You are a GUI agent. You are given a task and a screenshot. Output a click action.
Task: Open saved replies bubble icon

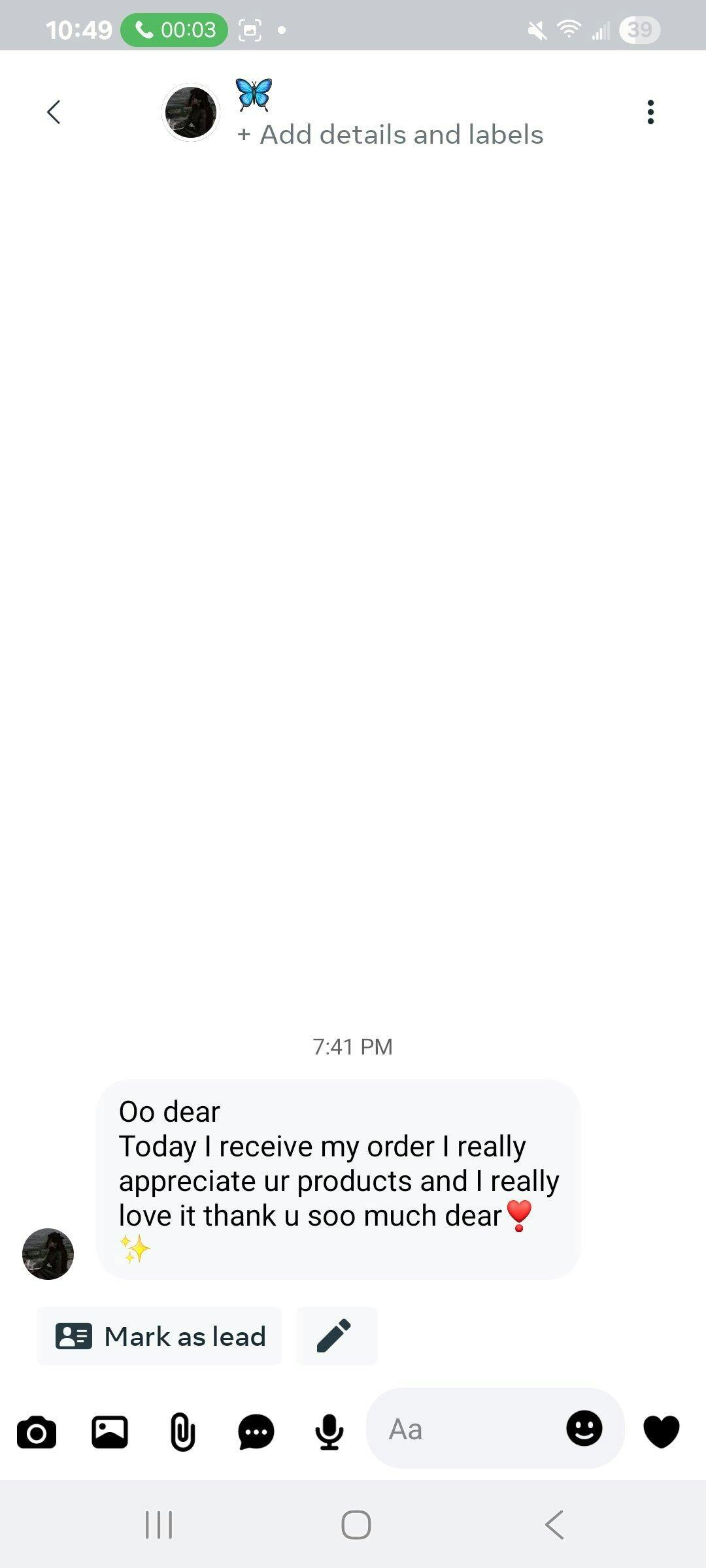pos(256,1433)
